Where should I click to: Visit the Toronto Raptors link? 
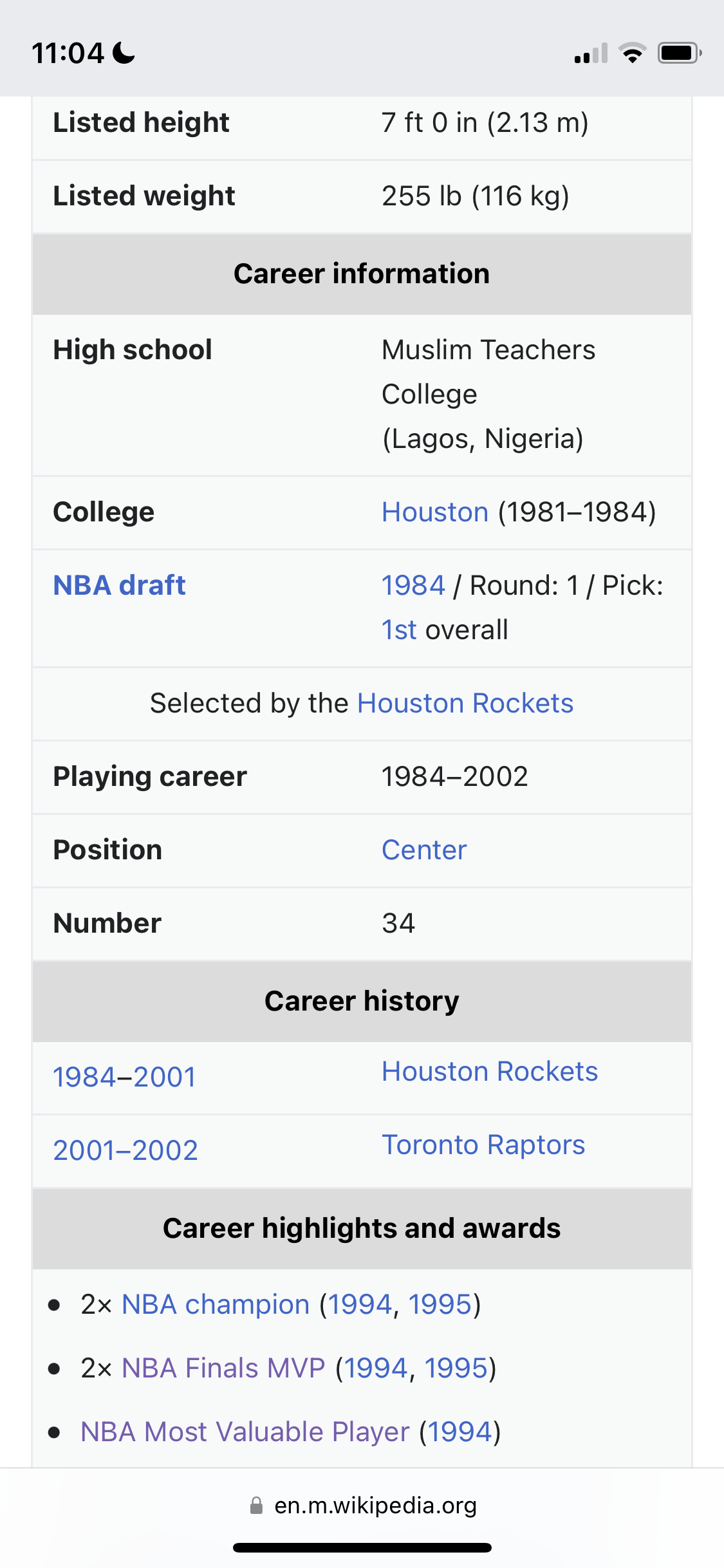(x=483, y=1145)
